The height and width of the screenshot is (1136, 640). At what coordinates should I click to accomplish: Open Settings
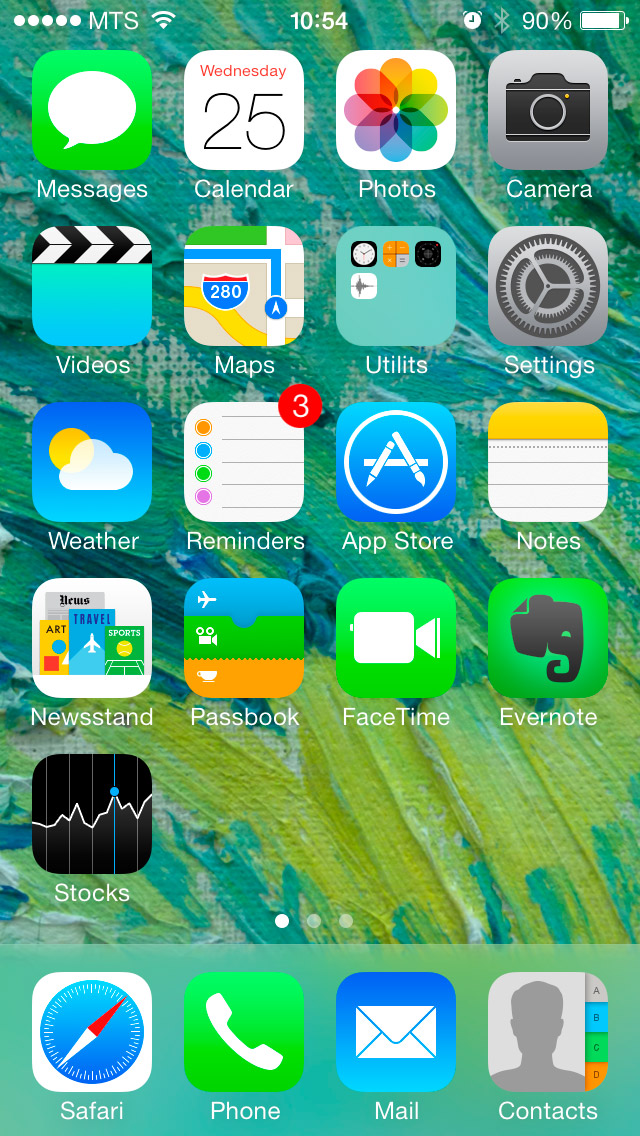[548, 286]
